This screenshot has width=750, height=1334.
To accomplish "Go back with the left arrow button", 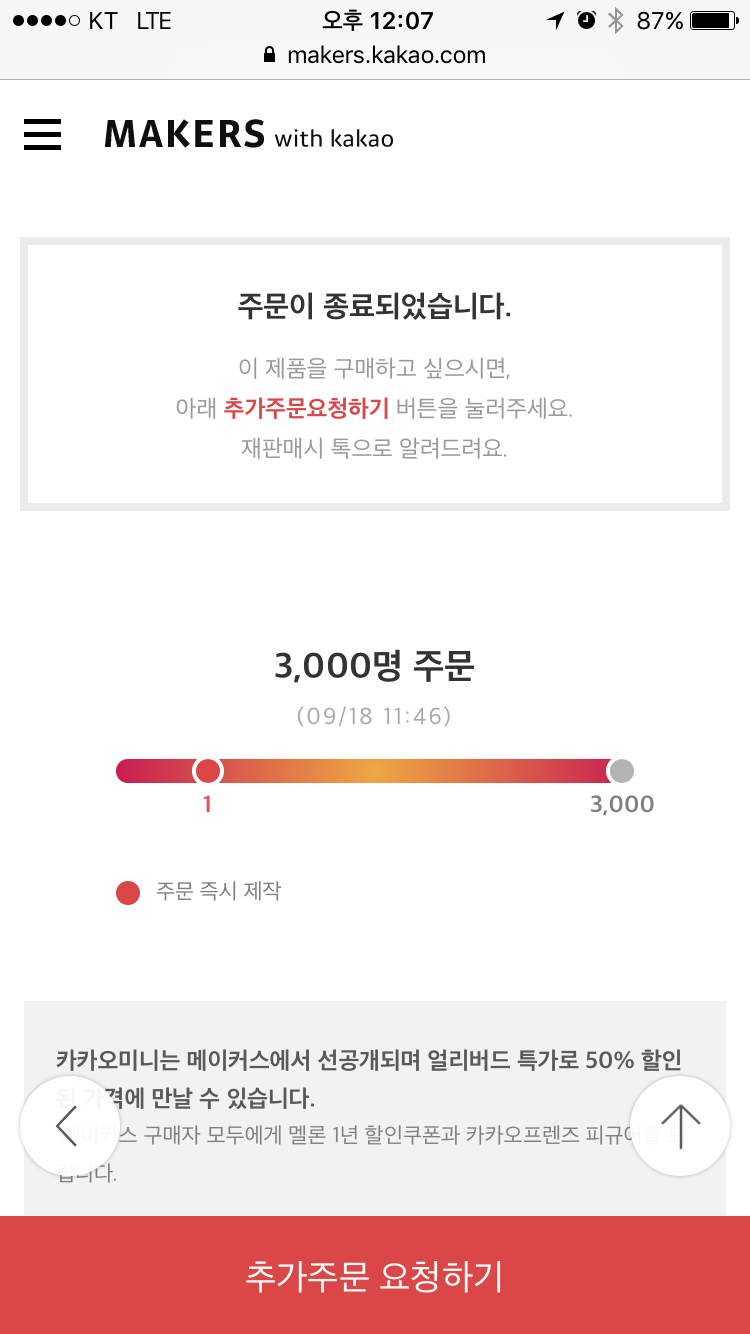I will point(69,1126).
